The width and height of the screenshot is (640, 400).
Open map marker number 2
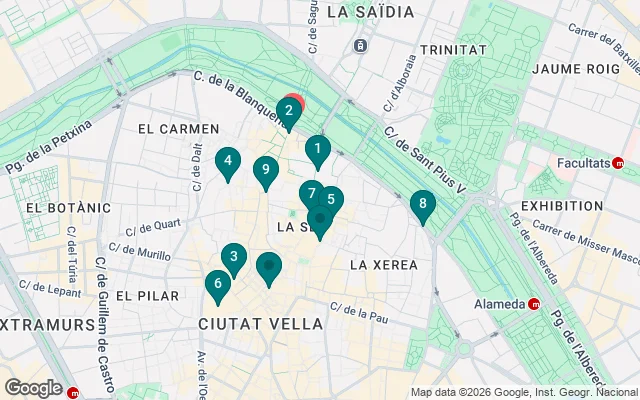tap(288, 111)
